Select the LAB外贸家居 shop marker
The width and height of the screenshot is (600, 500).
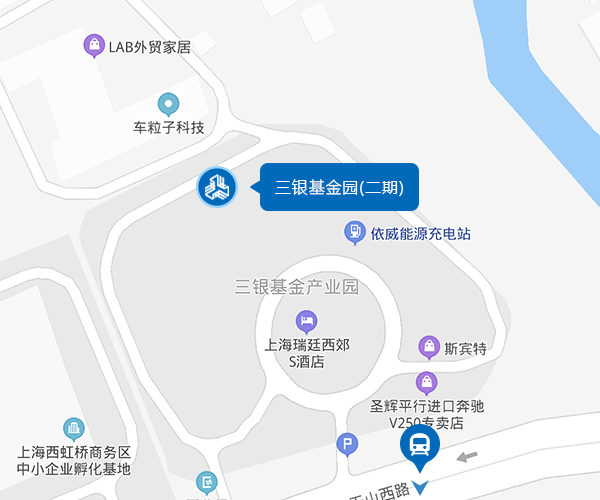click(x=93, y=45)
